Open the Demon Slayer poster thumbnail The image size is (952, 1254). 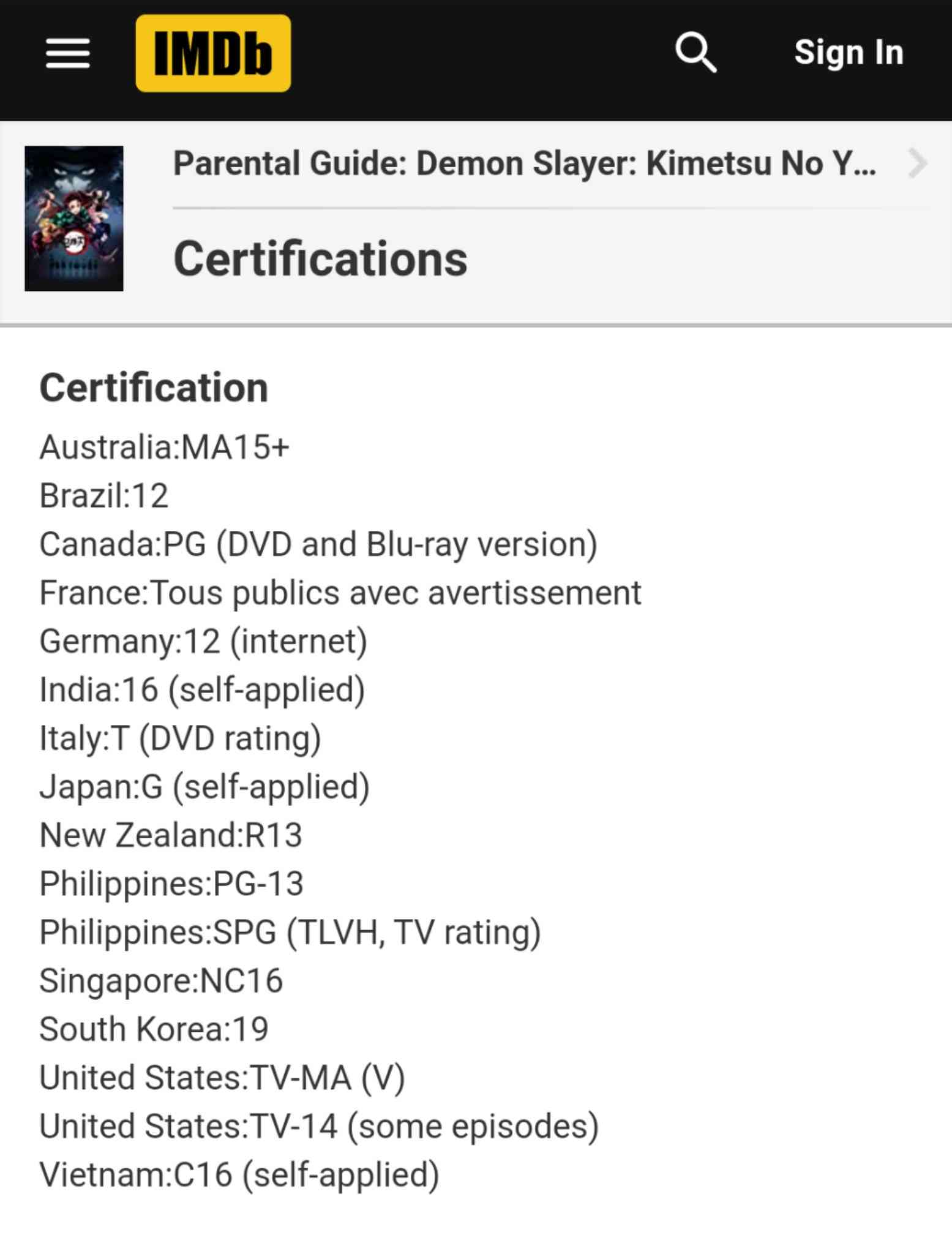tap(74, 219)
